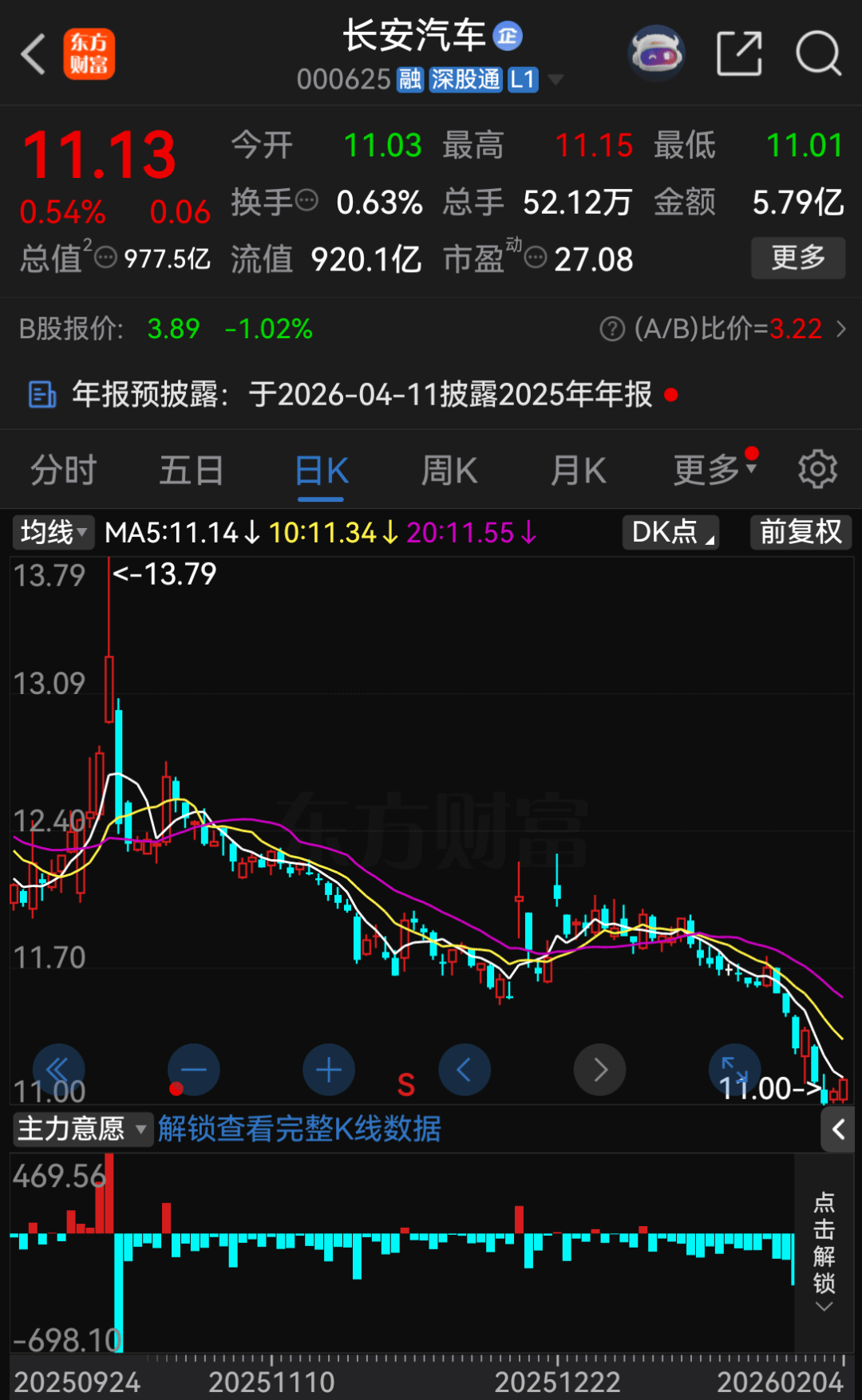
Task: Open B股报价 details via the chevron
Action: pyautogui.click(x=844, y=329)
